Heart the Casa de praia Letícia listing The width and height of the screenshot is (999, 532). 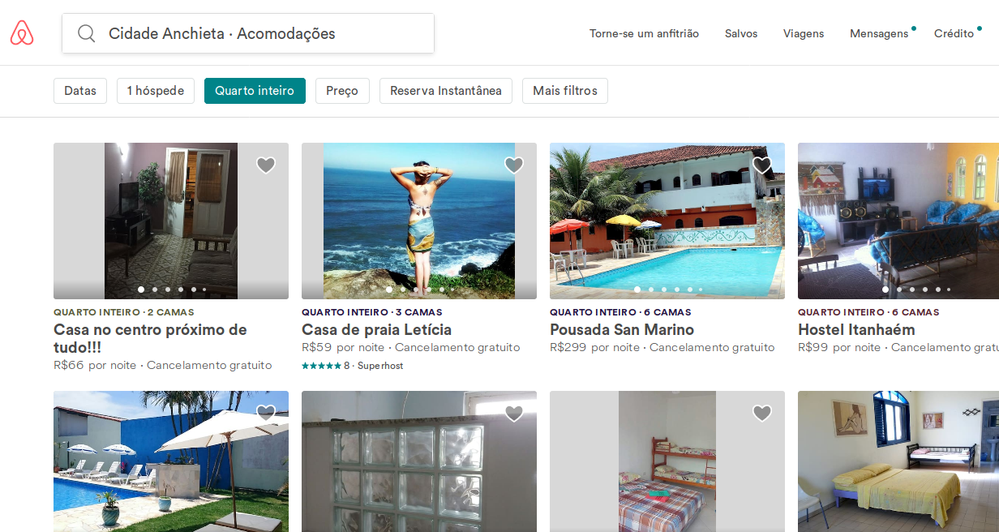513,165
